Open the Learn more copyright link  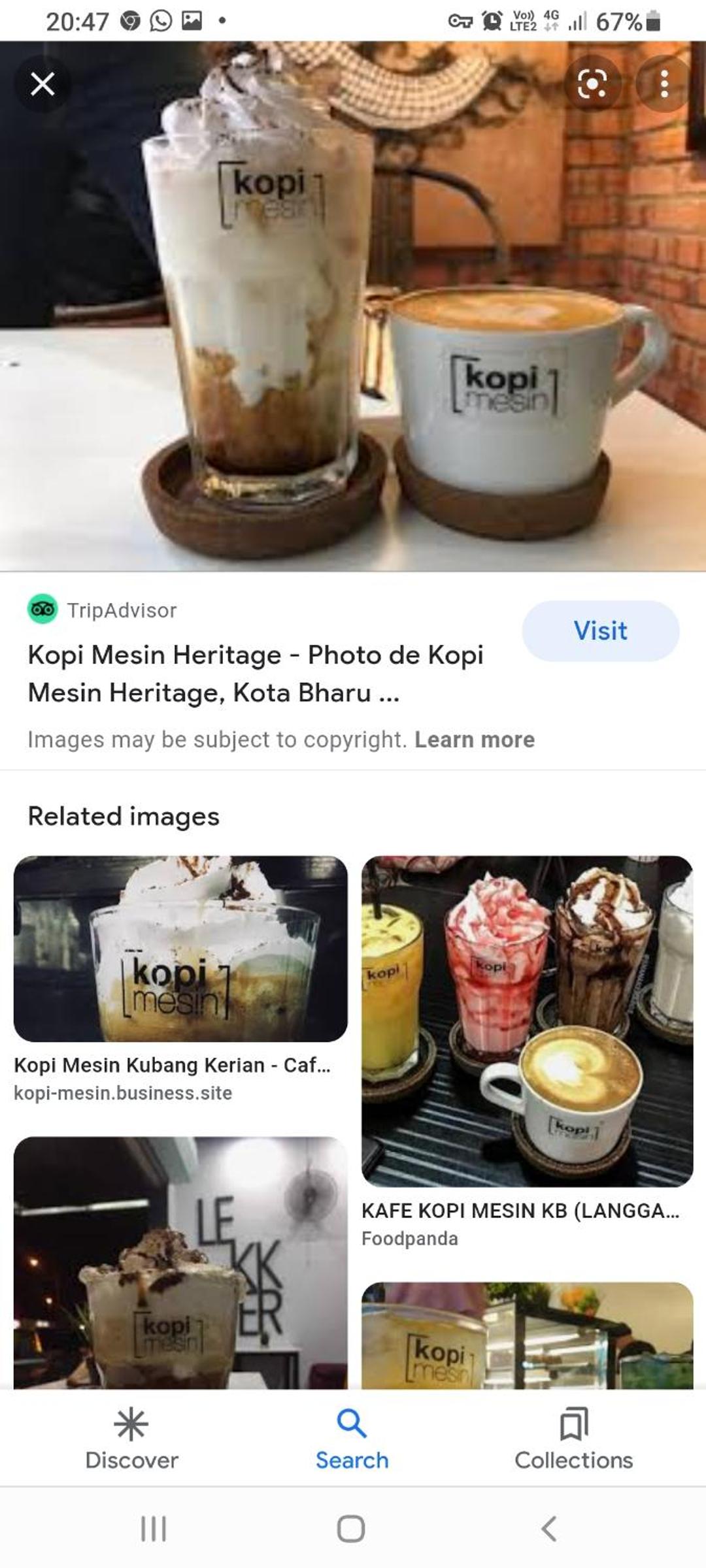pyautogui.click(x=475, y=740)
